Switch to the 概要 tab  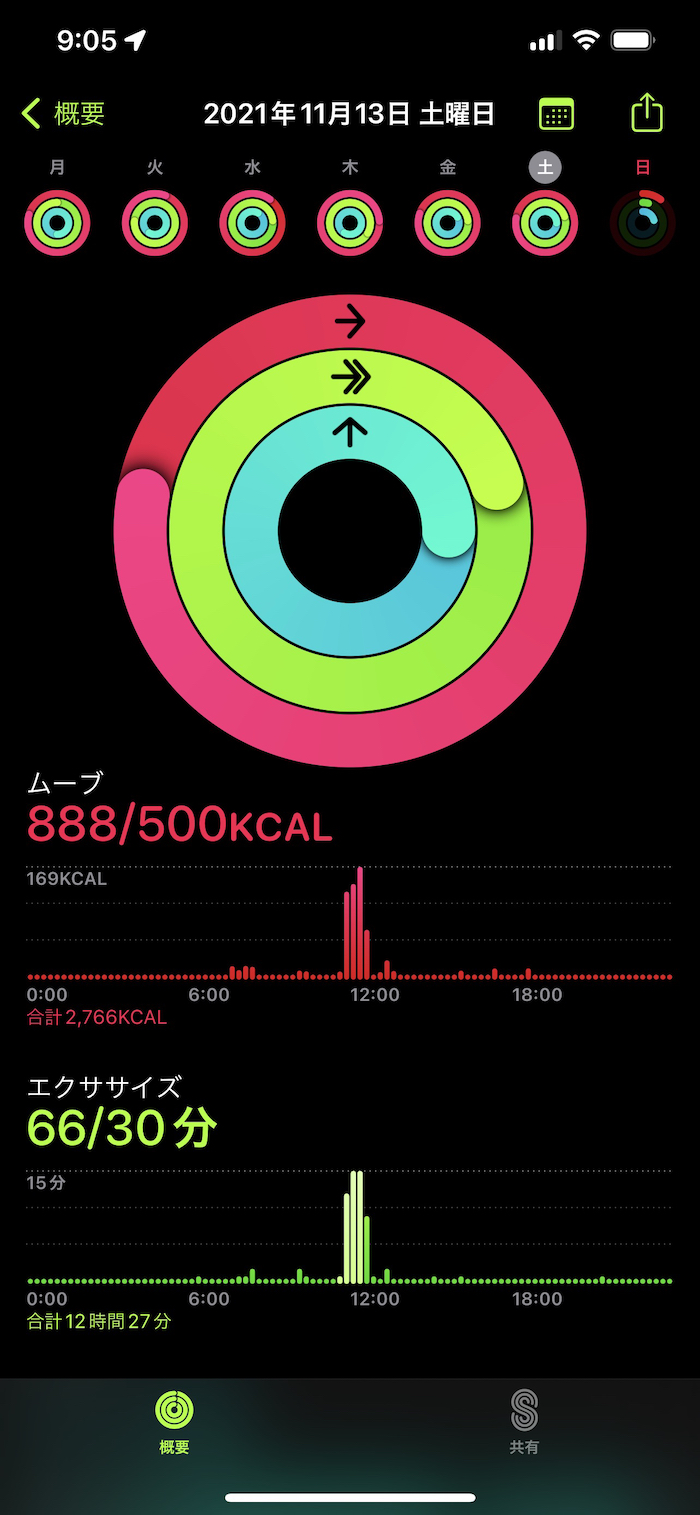click(x=174, y=1421)
